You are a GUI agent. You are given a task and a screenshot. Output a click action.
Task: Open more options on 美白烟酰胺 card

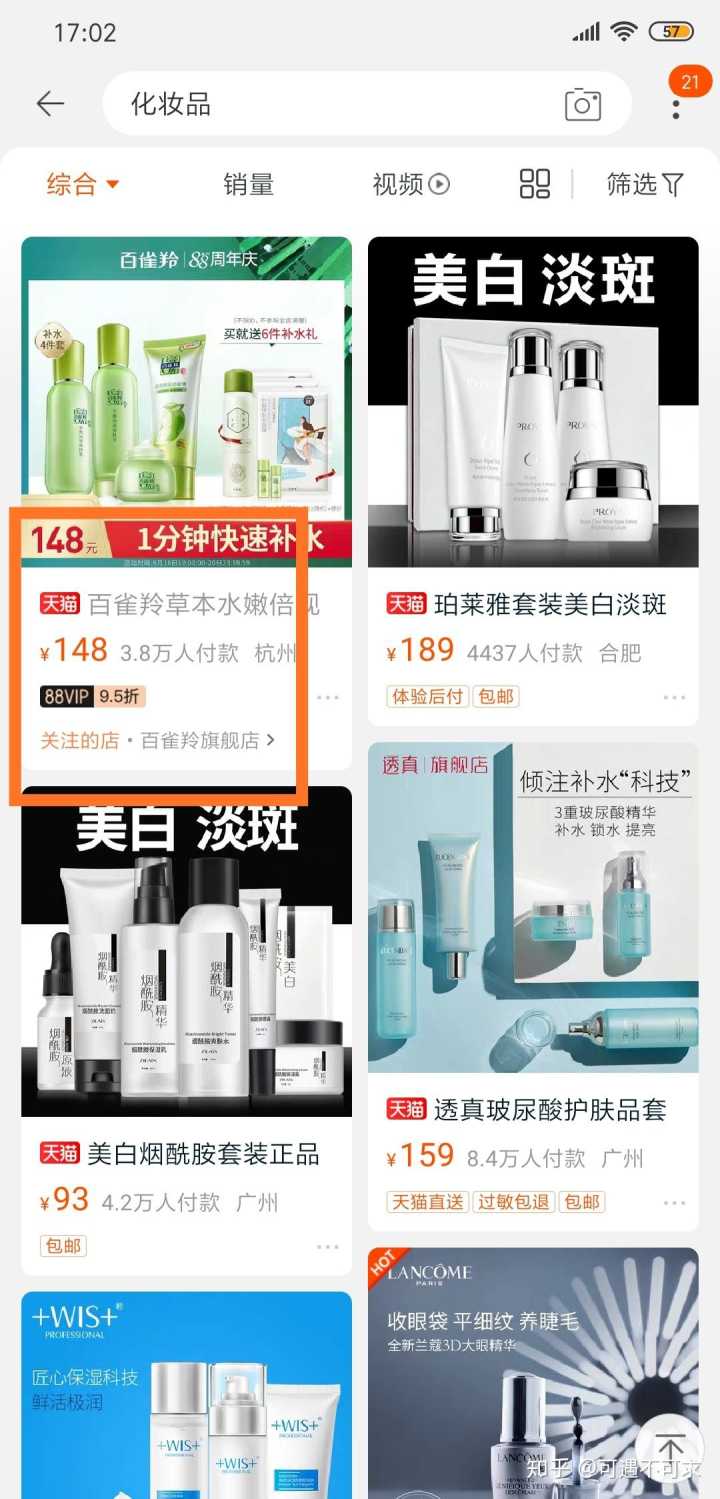pos(327,1246)
